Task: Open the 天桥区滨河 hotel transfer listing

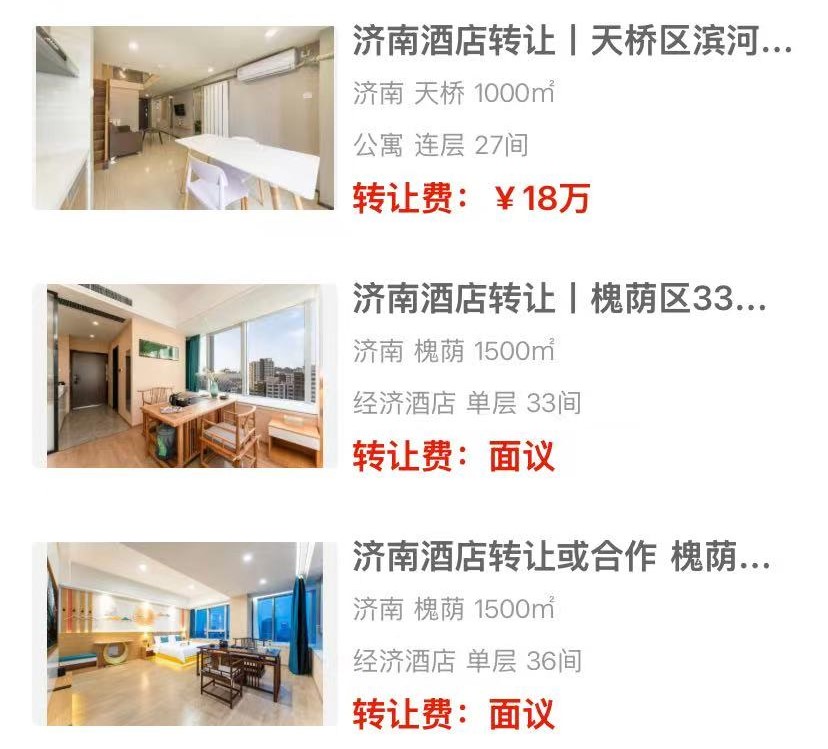Action: click(x=571, y=45)
